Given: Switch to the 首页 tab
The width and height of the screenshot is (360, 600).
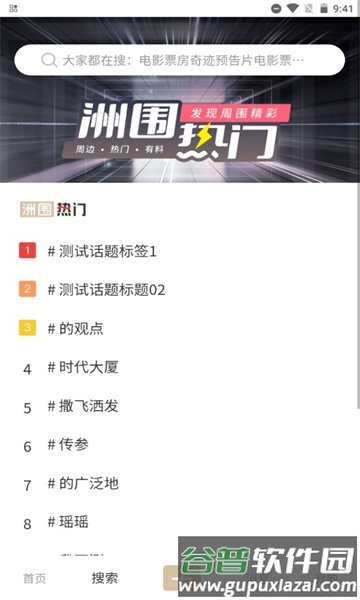Looking at the screenshot, I should (x=34, y=578).
